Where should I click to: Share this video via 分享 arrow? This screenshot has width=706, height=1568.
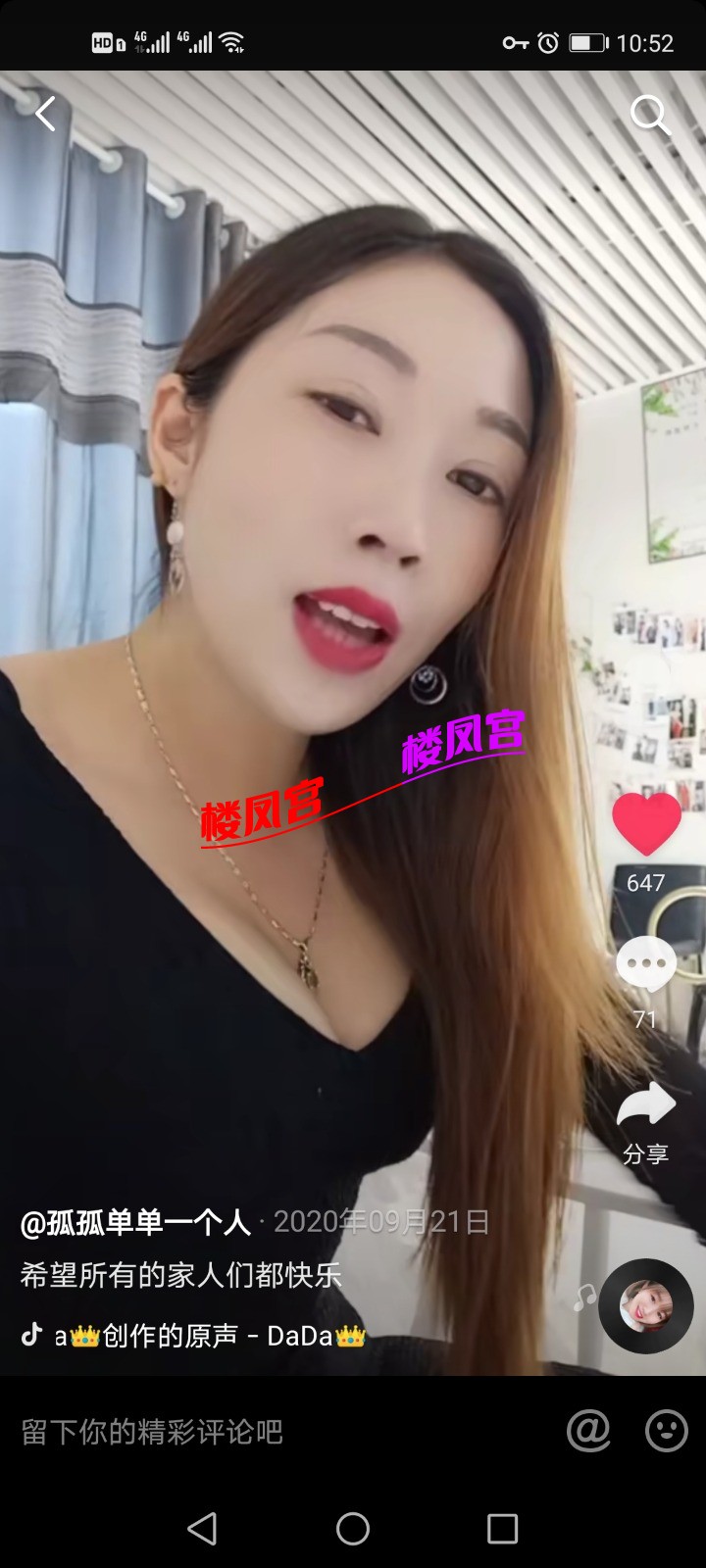point(646,1106)
